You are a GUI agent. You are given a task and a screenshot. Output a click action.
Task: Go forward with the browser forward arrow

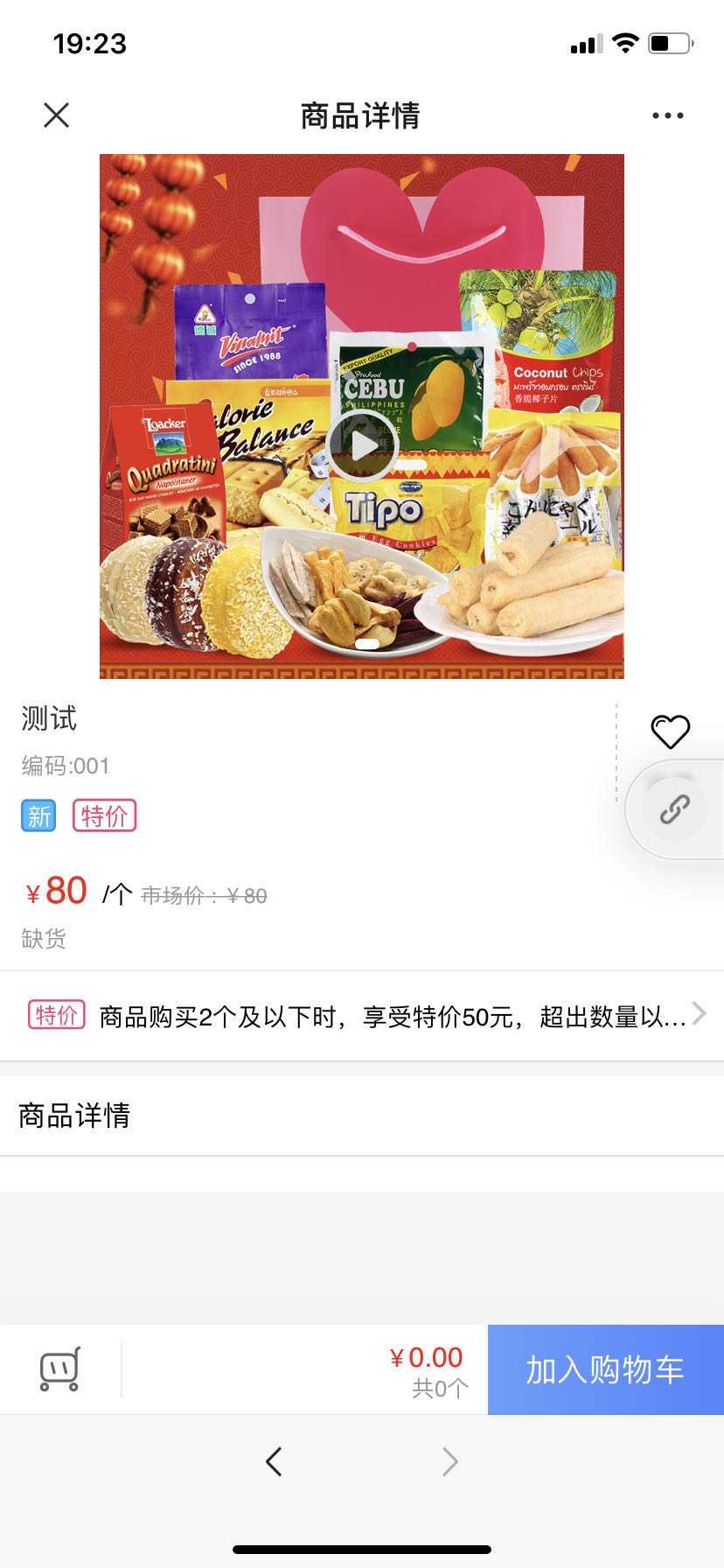pos(450,1461)
